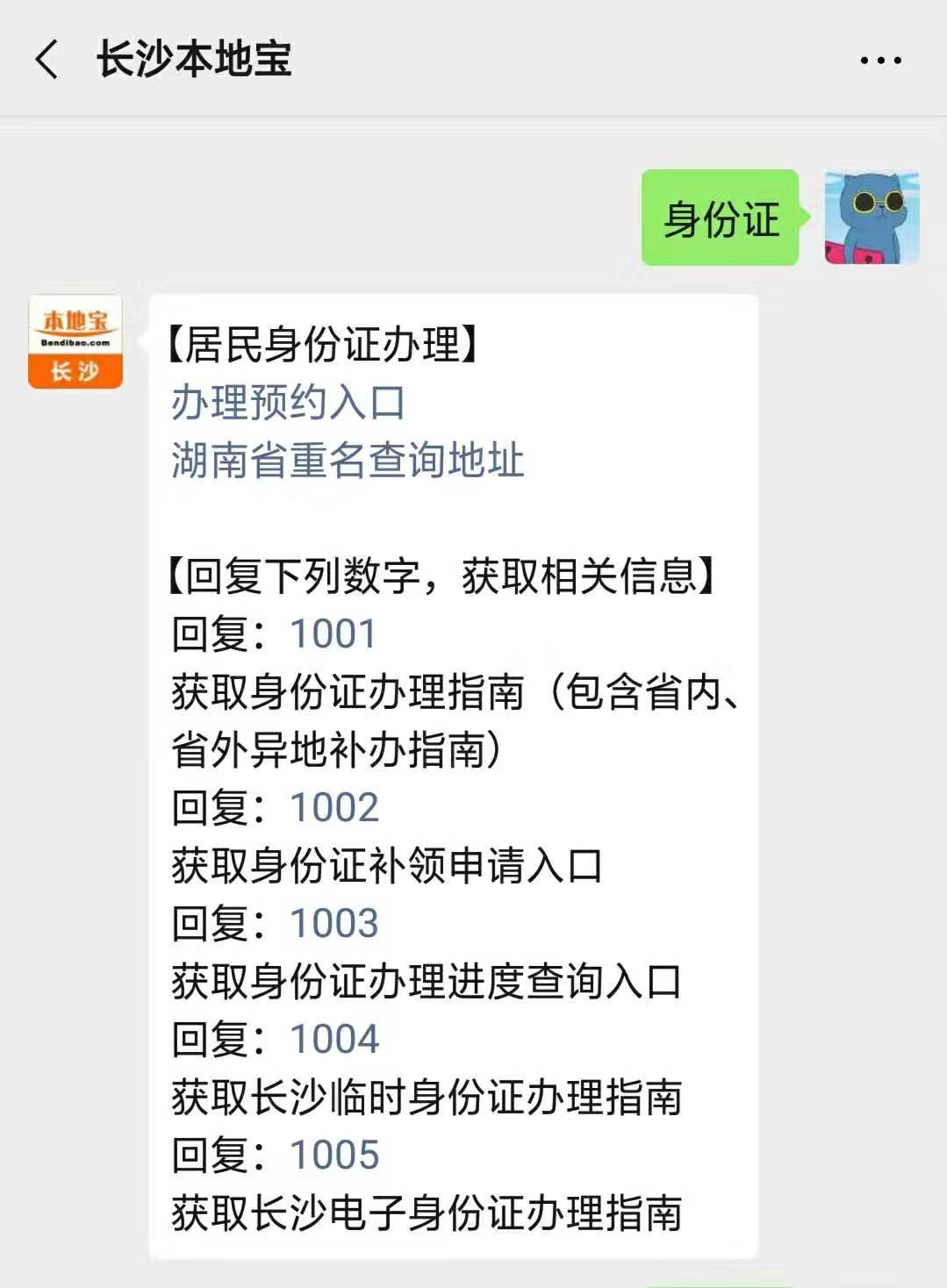The height and width of the screenshot is (1288, 947).
Task: Select the 1005 reply code link
Action: click(x=334, y=1156)
